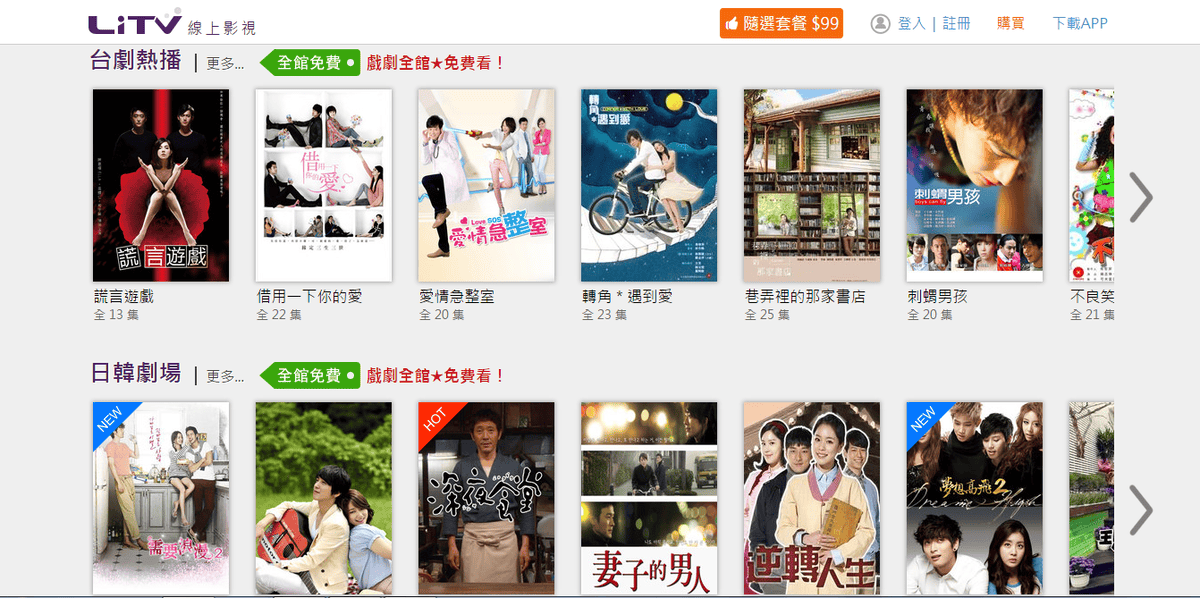Viewport: 1200px width, 598px height.
Task: Open the drama 刺蝟男孩
Action: [x=974, y=185]
